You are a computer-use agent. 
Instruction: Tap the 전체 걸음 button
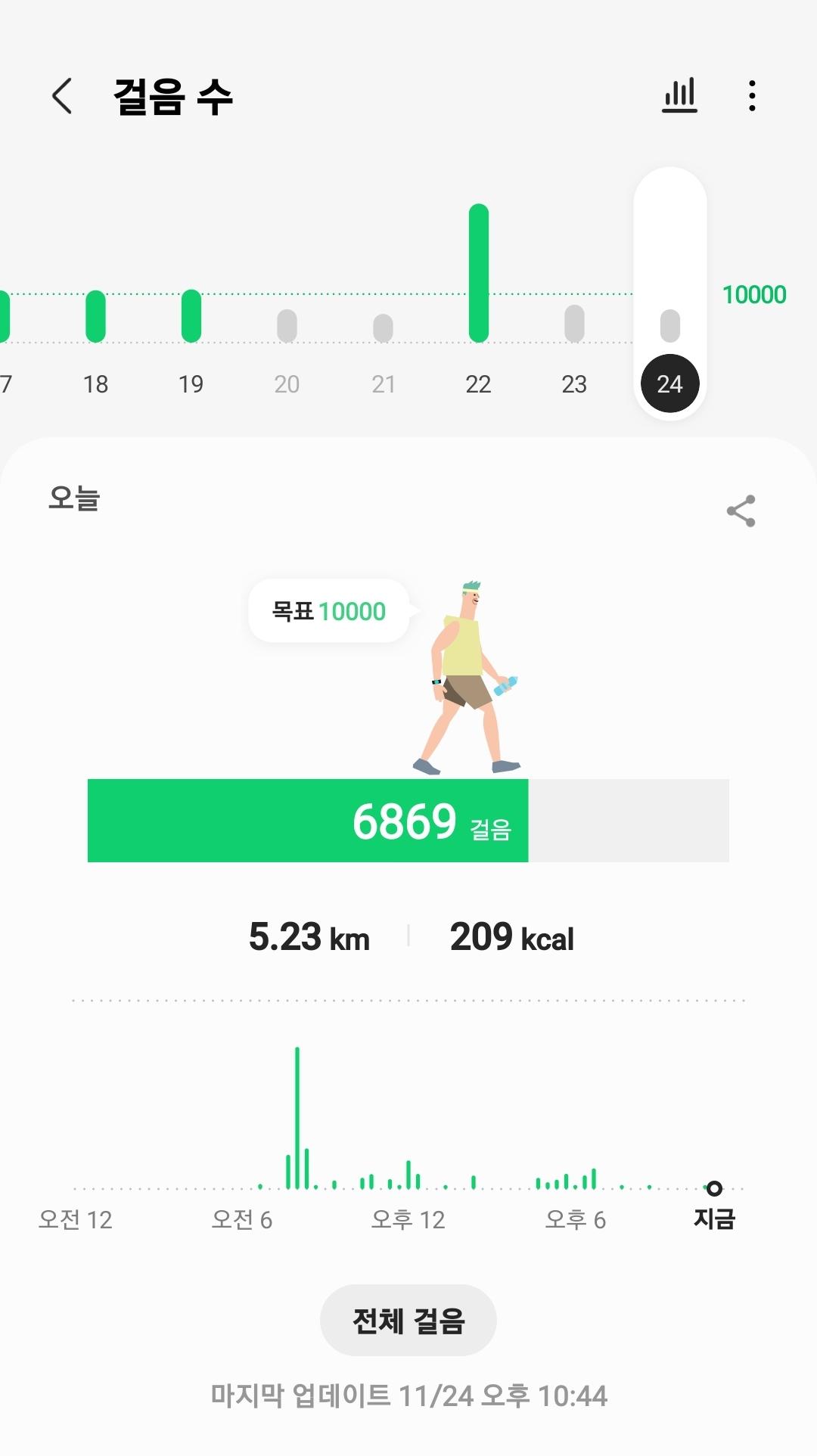408,1321
